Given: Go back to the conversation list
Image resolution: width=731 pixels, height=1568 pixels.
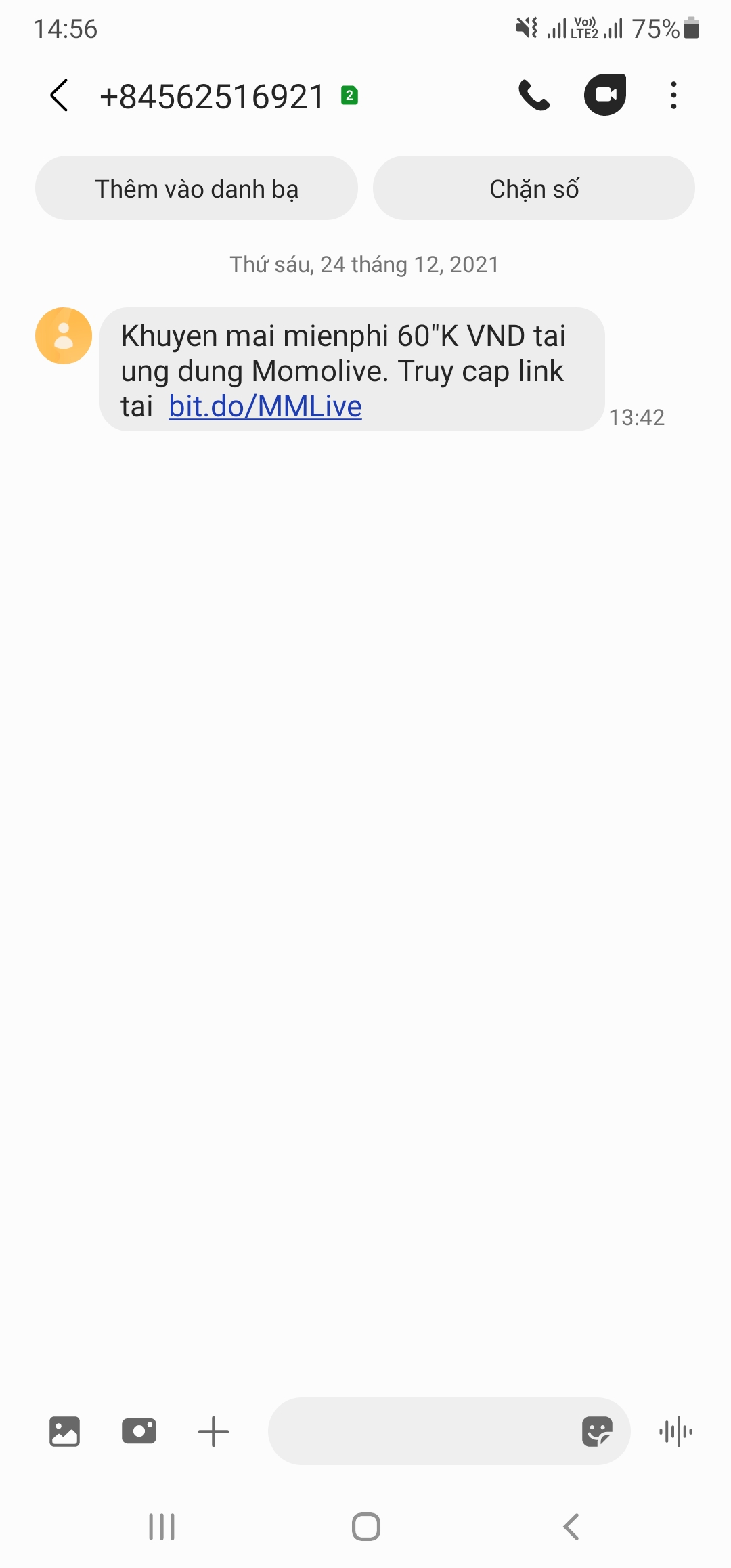Looking at the screenshot, I should 60,95.
